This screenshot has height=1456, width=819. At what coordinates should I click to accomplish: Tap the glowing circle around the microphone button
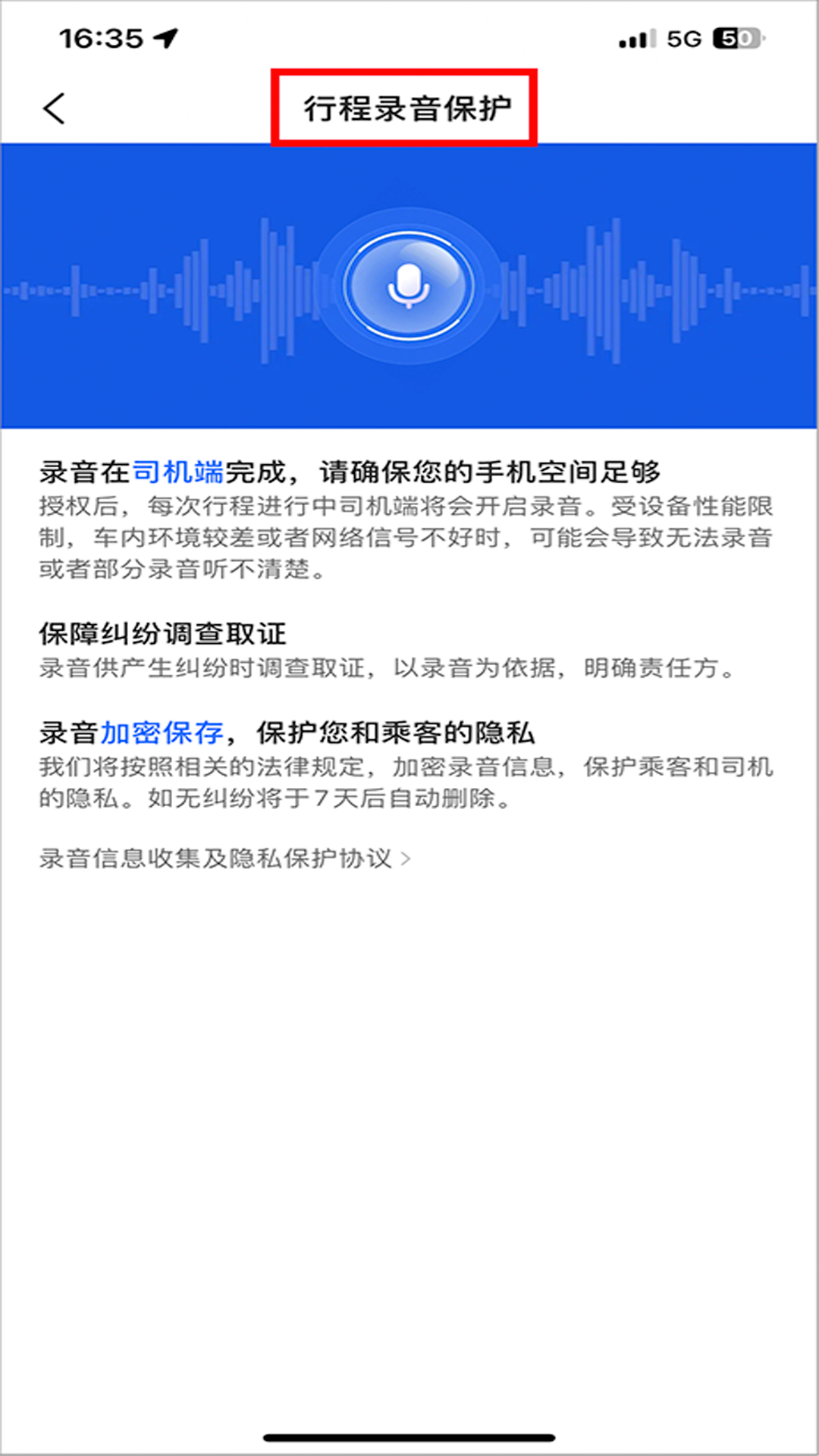tap(409, 235)
